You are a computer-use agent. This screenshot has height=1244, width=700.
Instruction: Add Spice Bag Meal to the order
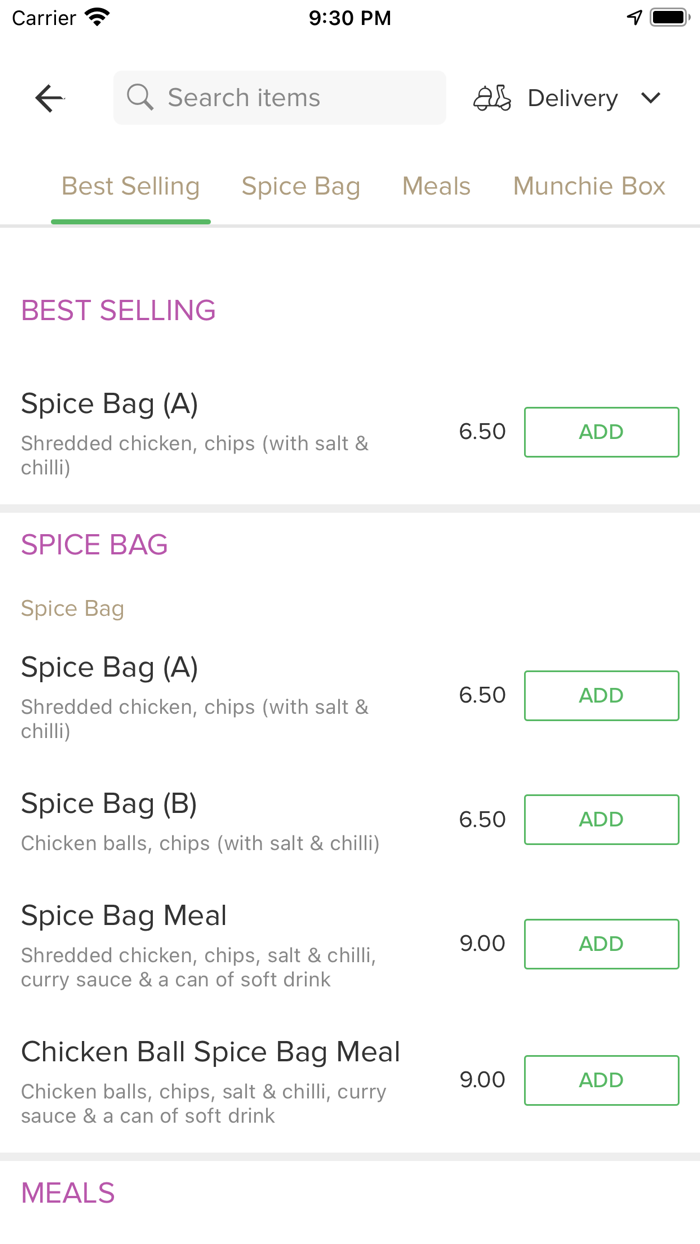coord(602,944)
